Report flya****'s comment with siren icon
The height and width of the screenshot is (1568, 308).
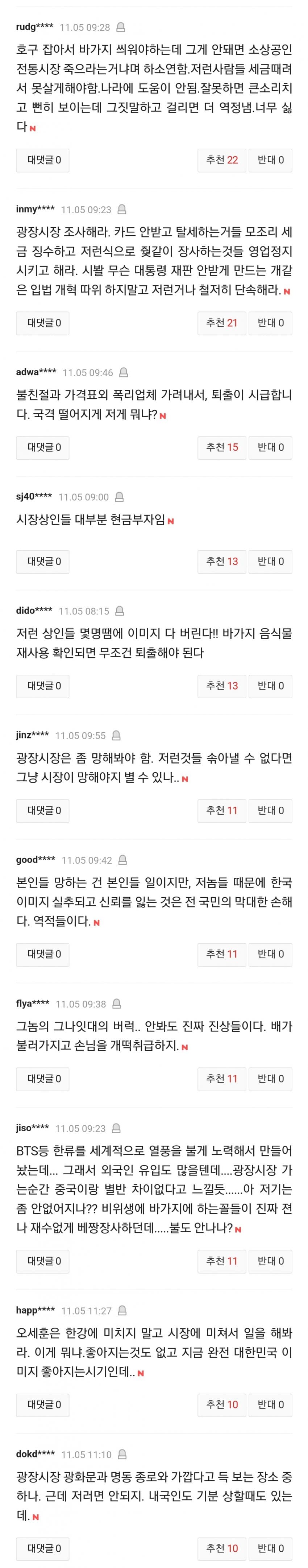(116, 1004)
